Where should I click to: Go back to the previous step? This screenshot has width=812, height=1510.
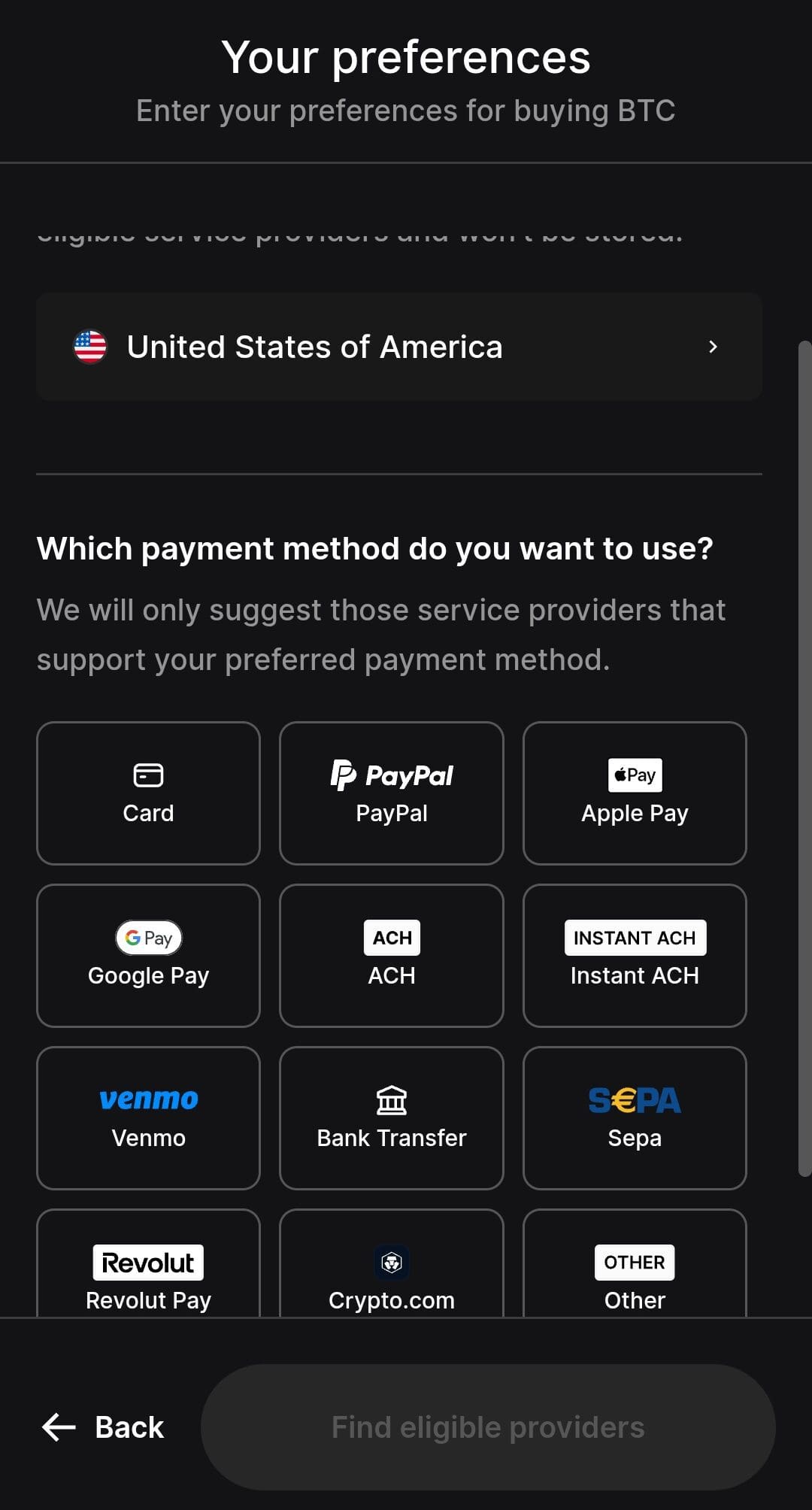point(104,1427)
